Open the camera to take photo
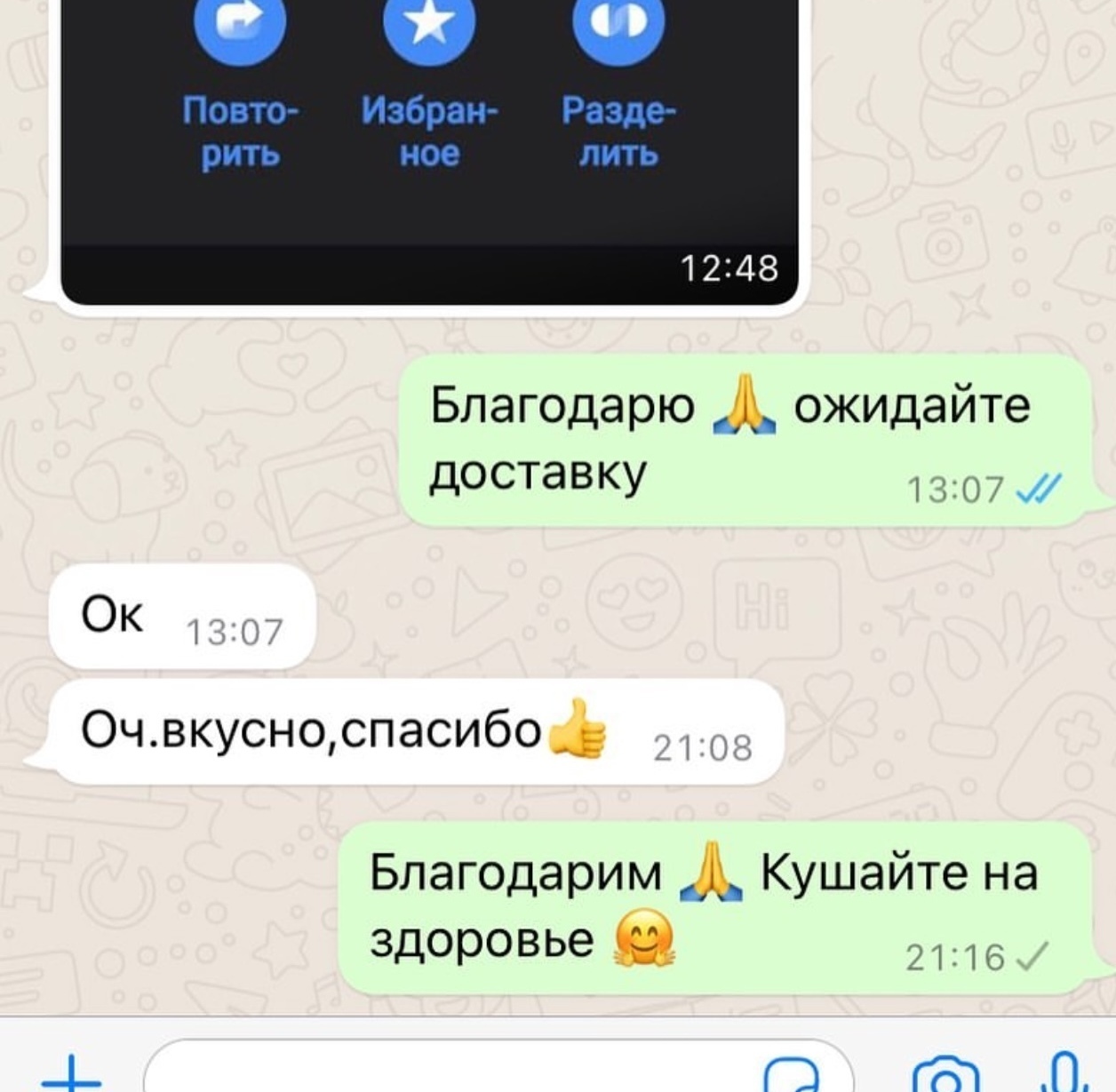The height and width of the screenshot is (1092, 1116). [x=946, y=1077]
